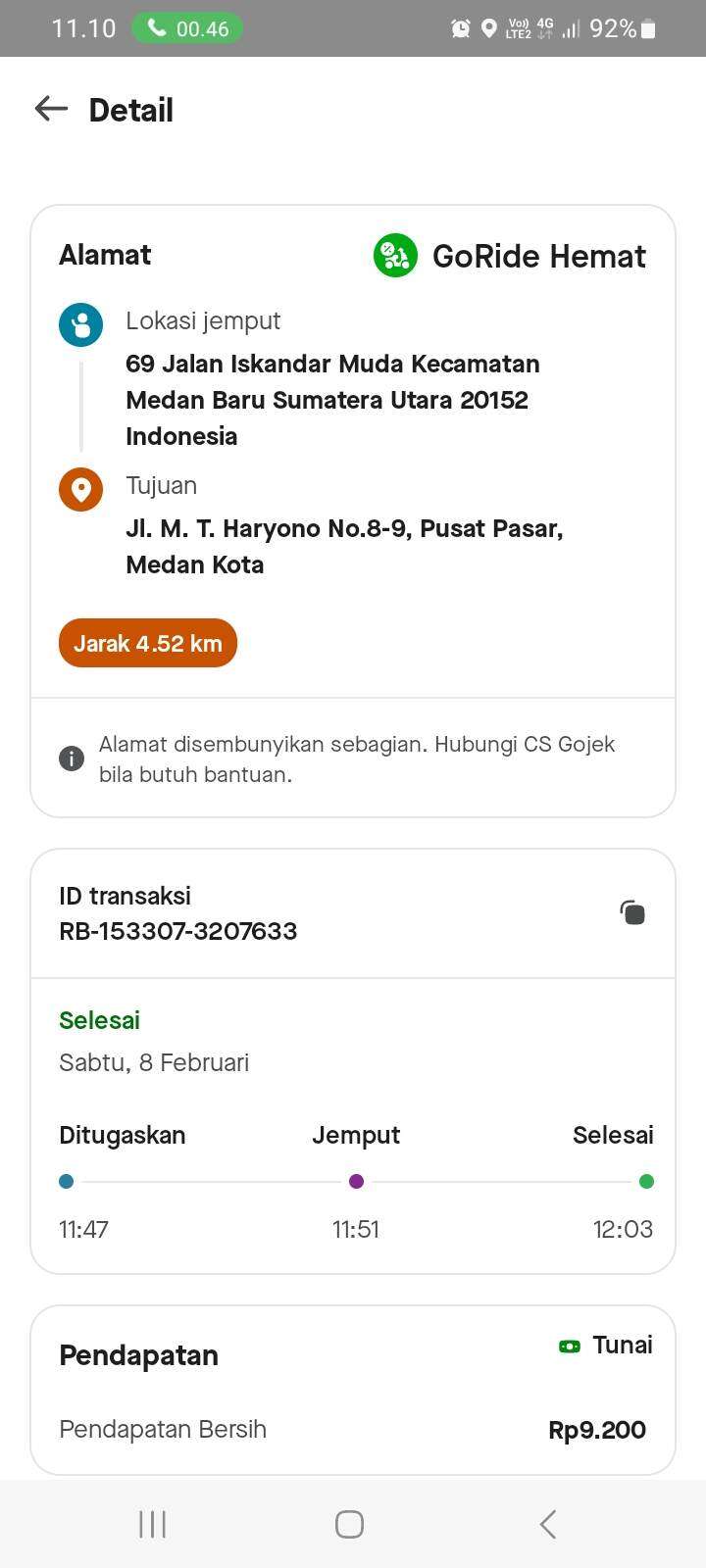The image size is (706, 1568).
Task: Go back from the Detail screen
Action: click(51, 109)
